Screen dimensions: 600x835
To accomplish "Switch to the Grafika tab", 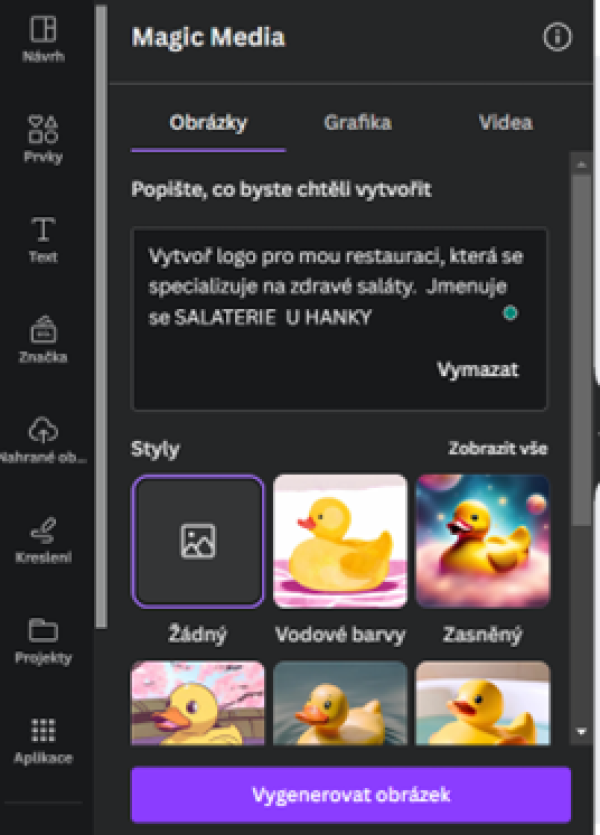I will point(357,124).
